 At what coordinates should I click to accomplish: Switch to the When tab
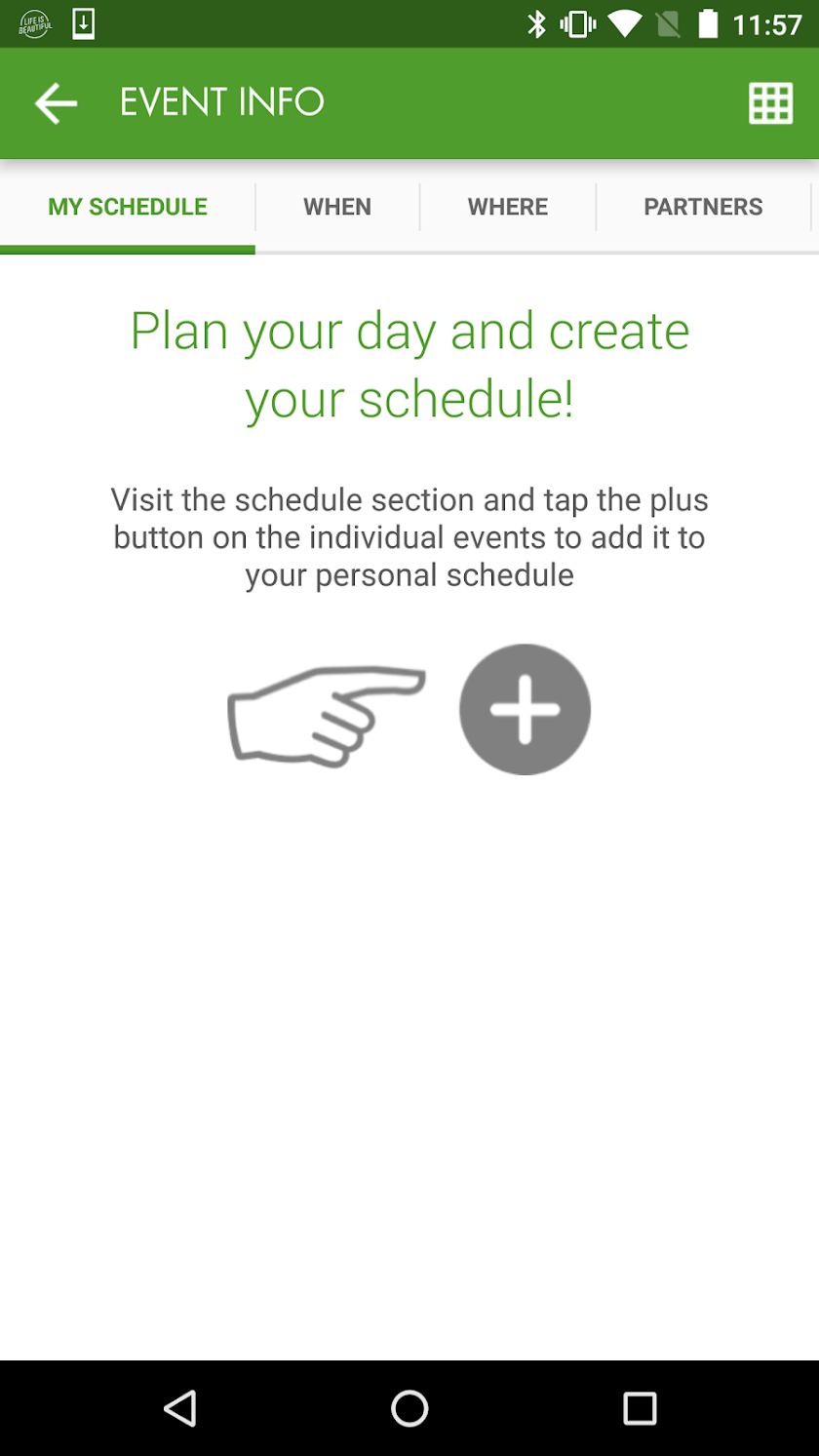tap(337, 207)
